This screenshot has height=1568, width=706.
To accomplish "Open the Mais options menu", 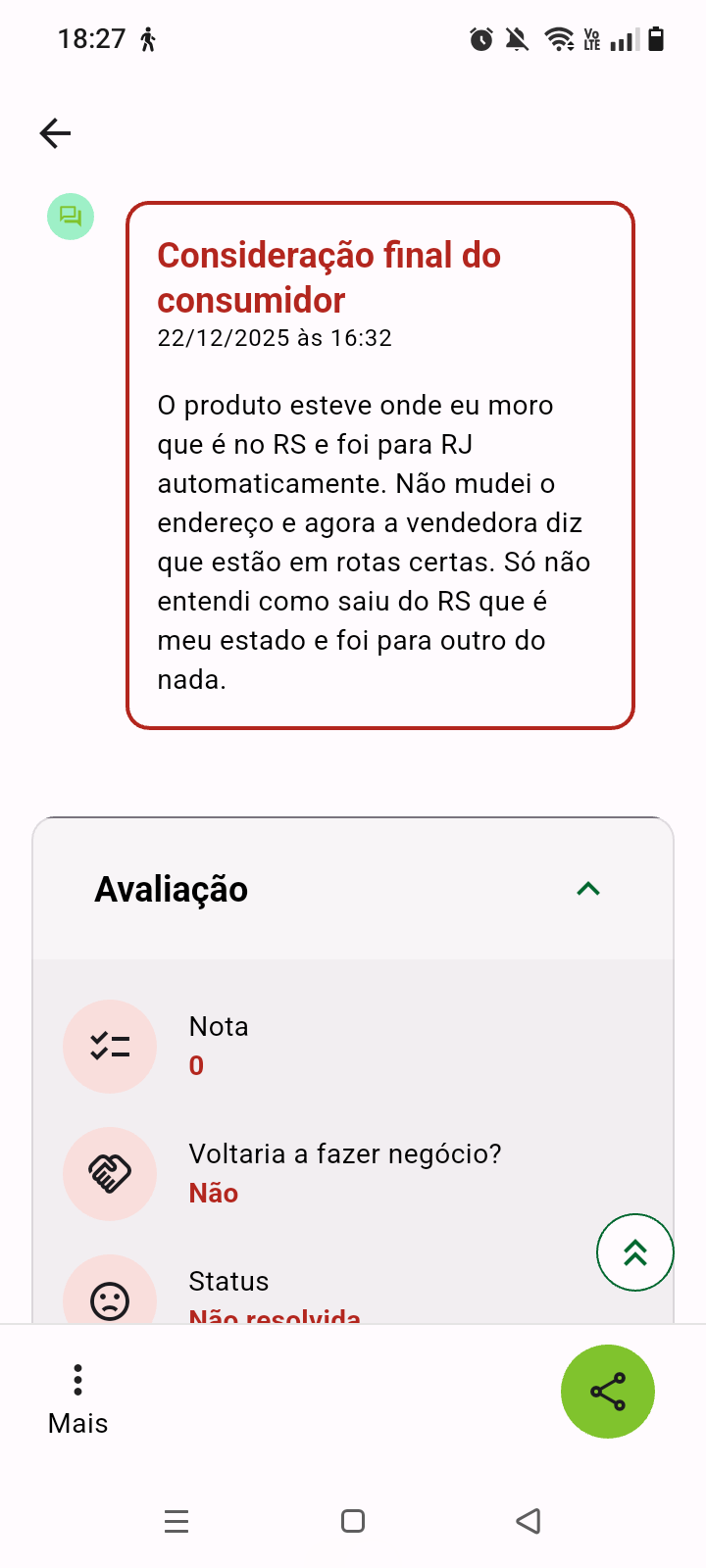I will point(77,1397).
